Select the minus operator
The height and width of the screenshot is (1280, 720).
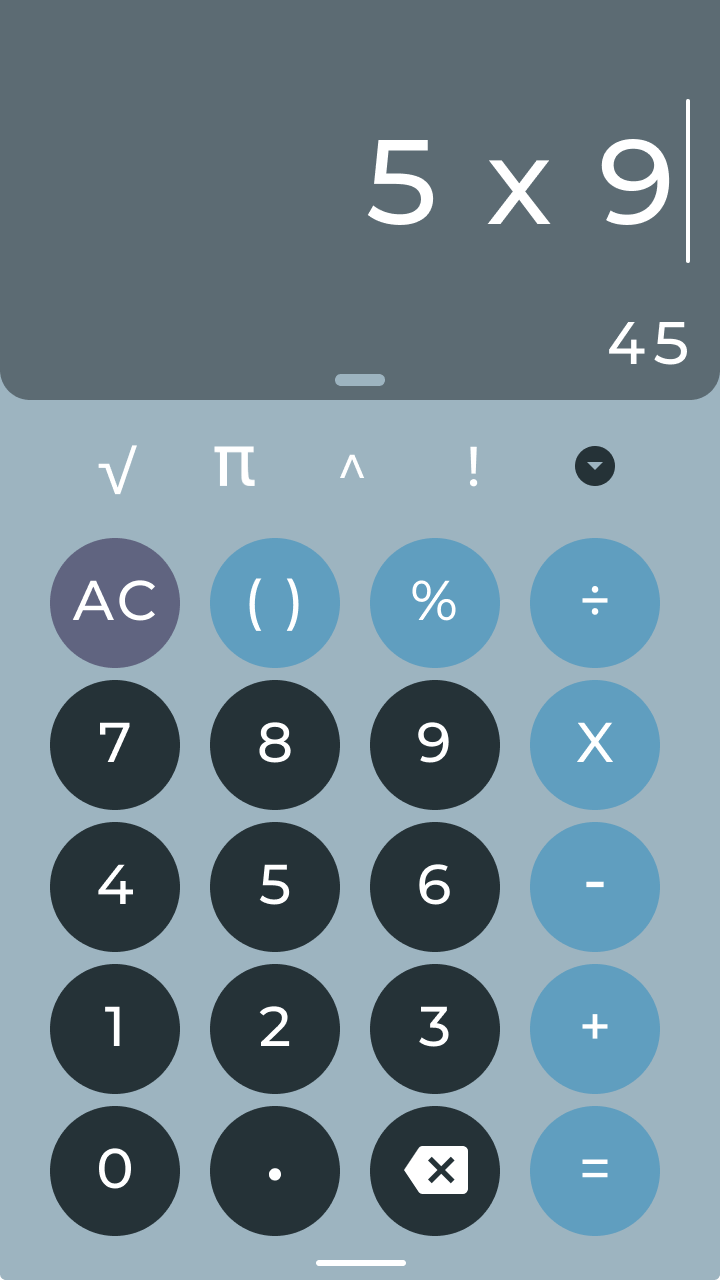[x=595, y=887]
